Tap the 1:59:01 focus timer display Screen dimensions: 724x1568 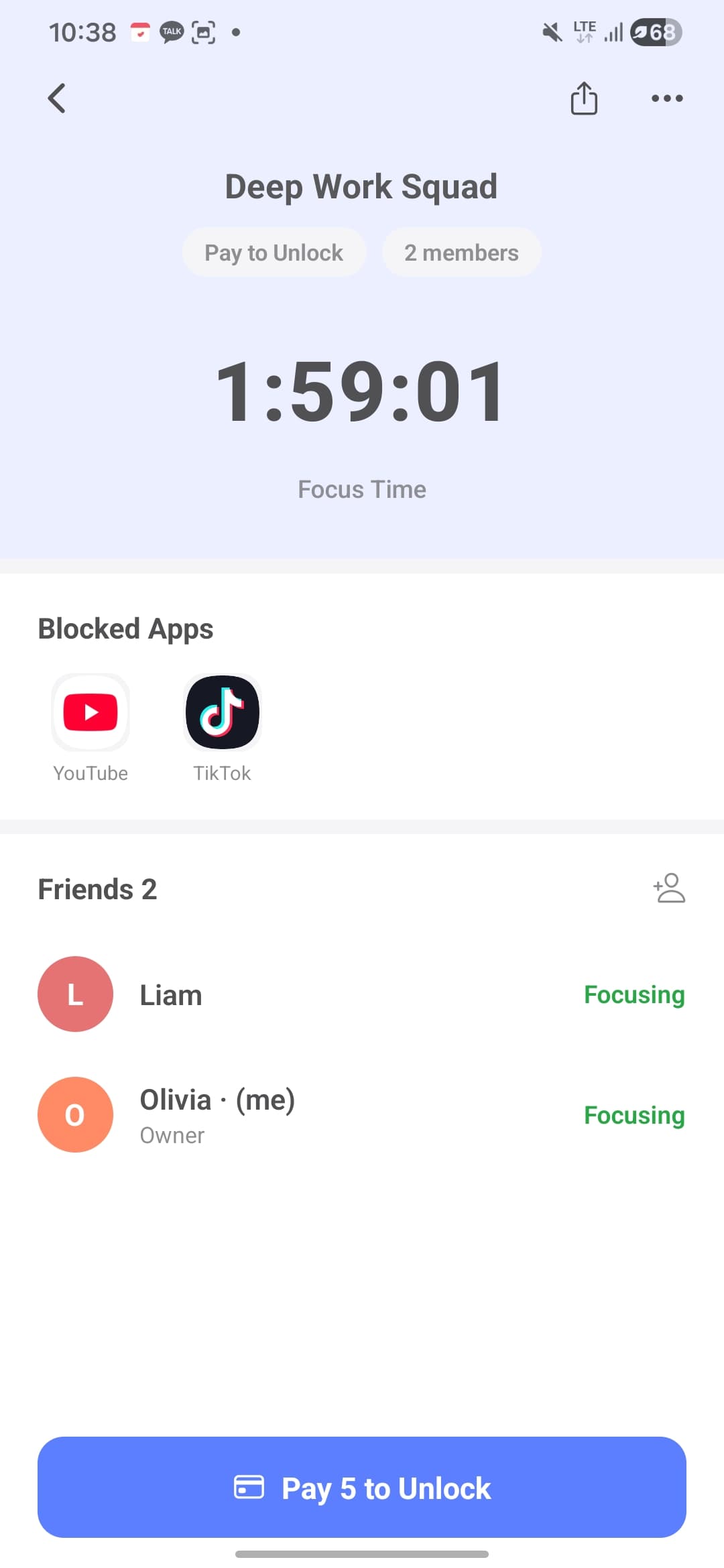coord(361,391)
